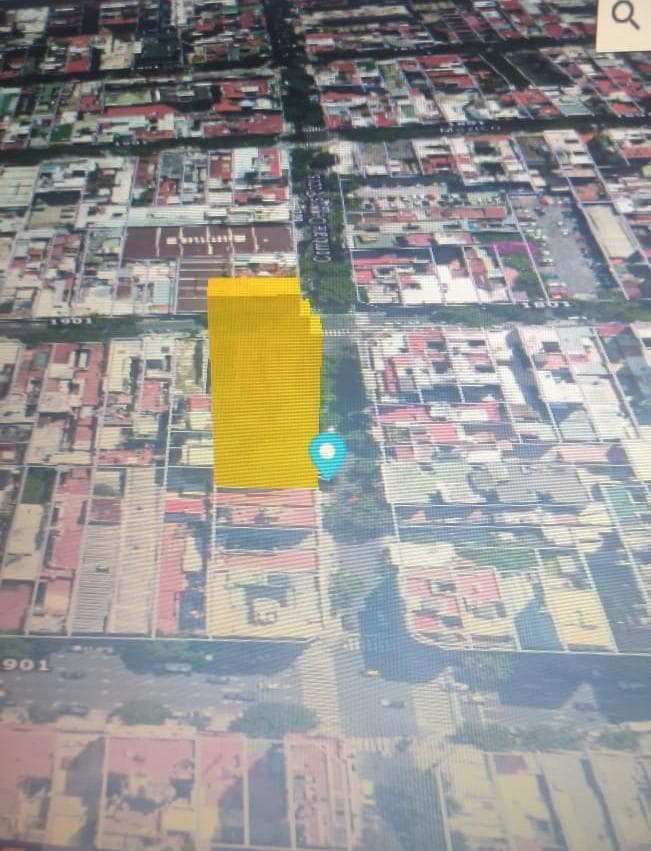Tap the blue location pin marker
The height and width of the screenshot is (851, 651).
click(327, 455)
